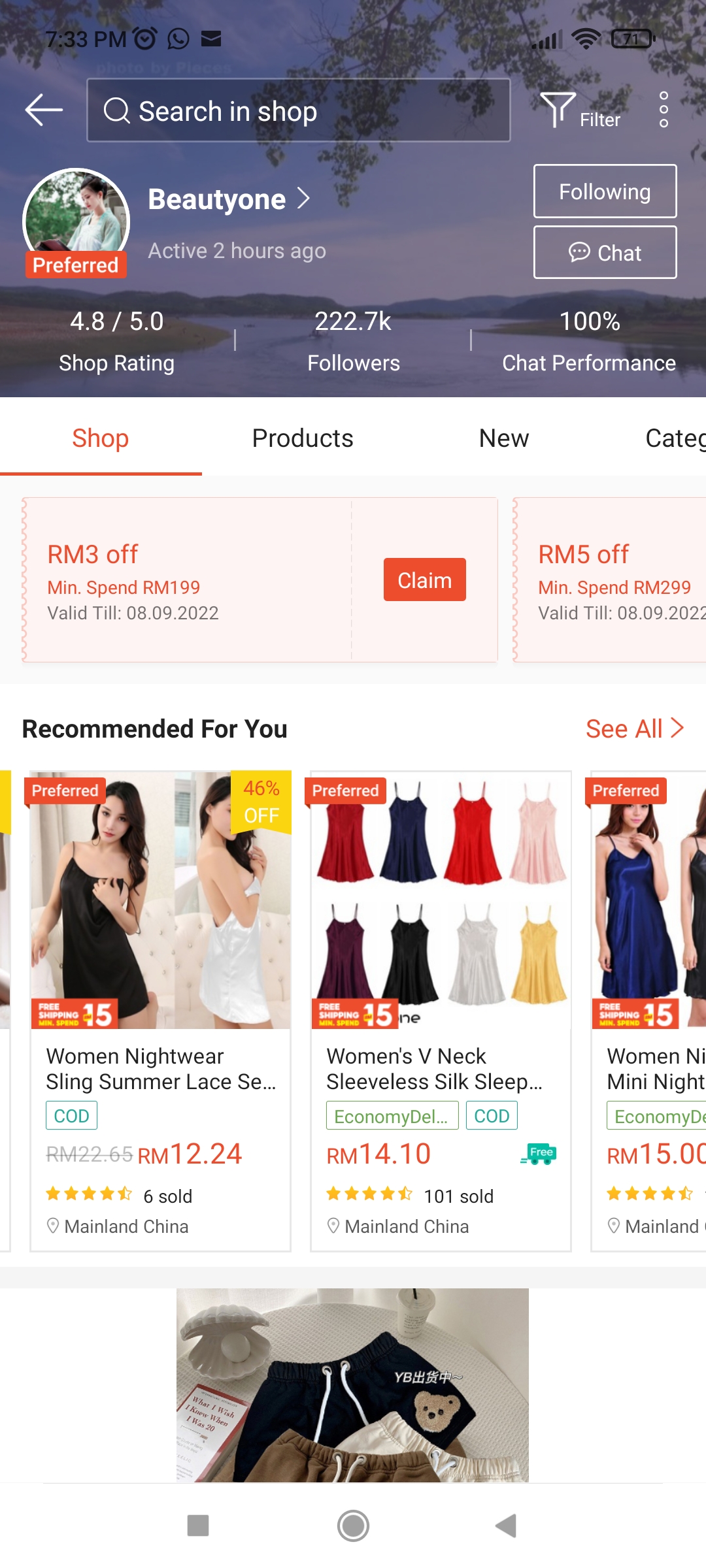See all recommended products
Viewport: 706px width, 1568px height.
point(633,729)
